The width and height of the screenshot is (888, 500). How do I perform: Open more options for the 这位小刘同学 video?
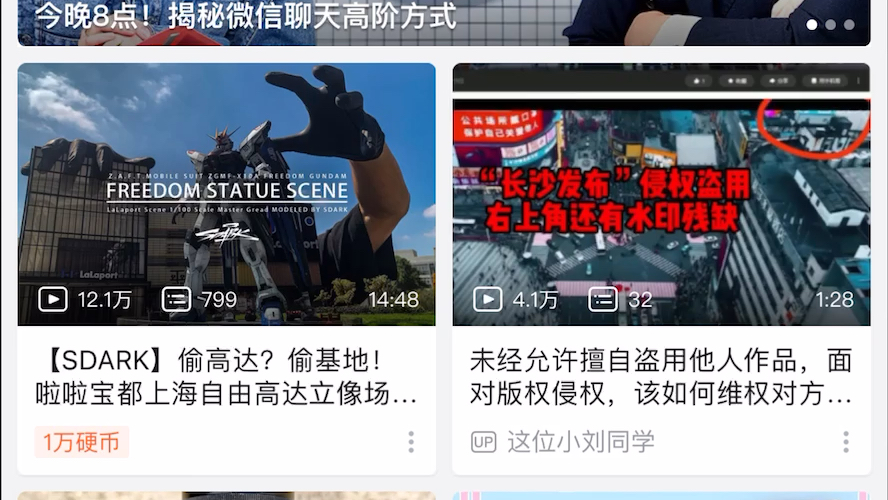[846, 442]
